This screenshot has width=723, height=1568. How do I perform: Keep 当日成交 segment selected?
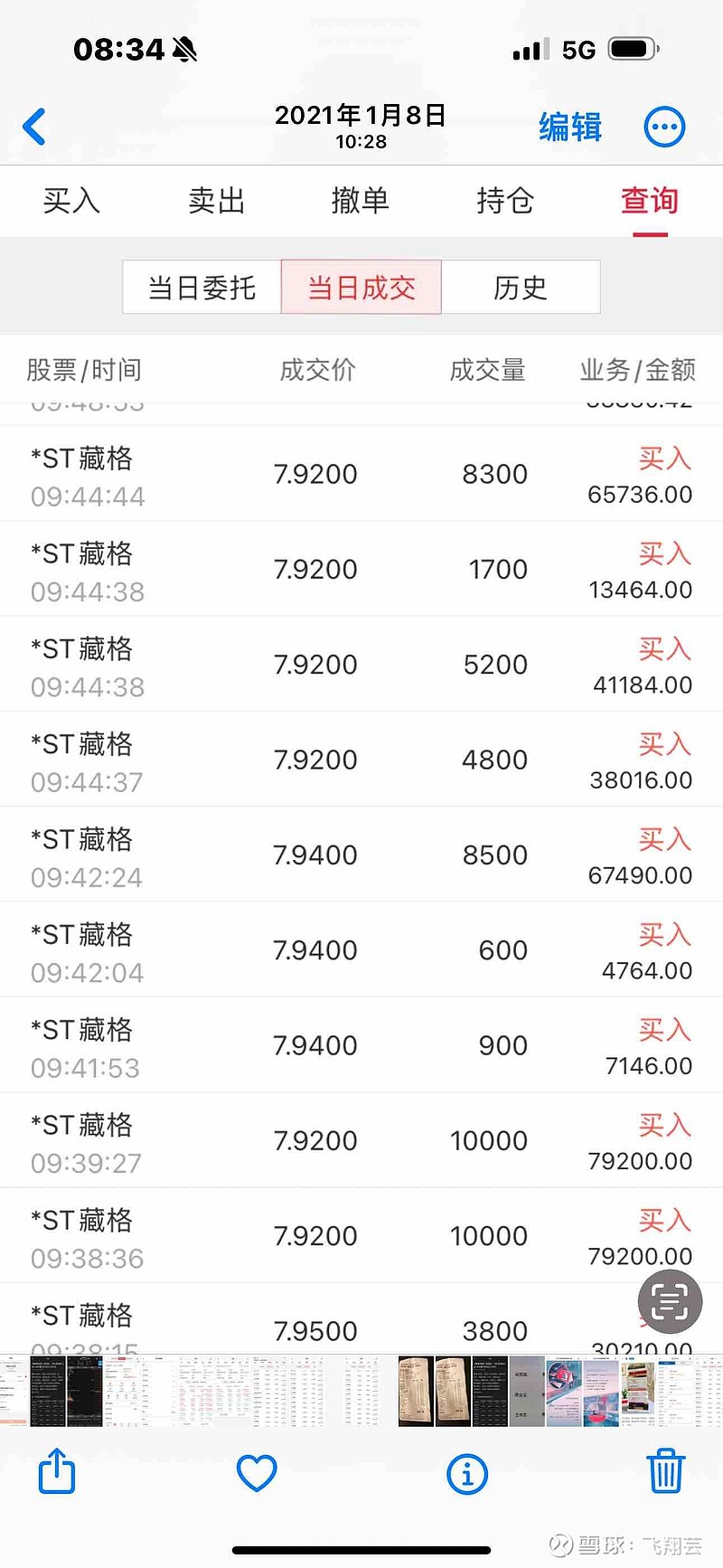pos(361,287)
